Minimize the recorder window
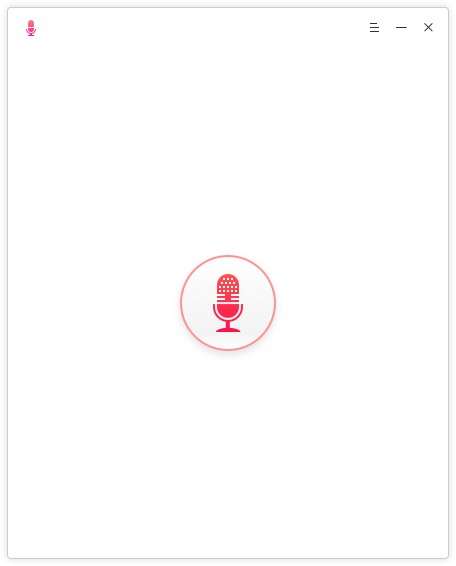 pos(401,27)
